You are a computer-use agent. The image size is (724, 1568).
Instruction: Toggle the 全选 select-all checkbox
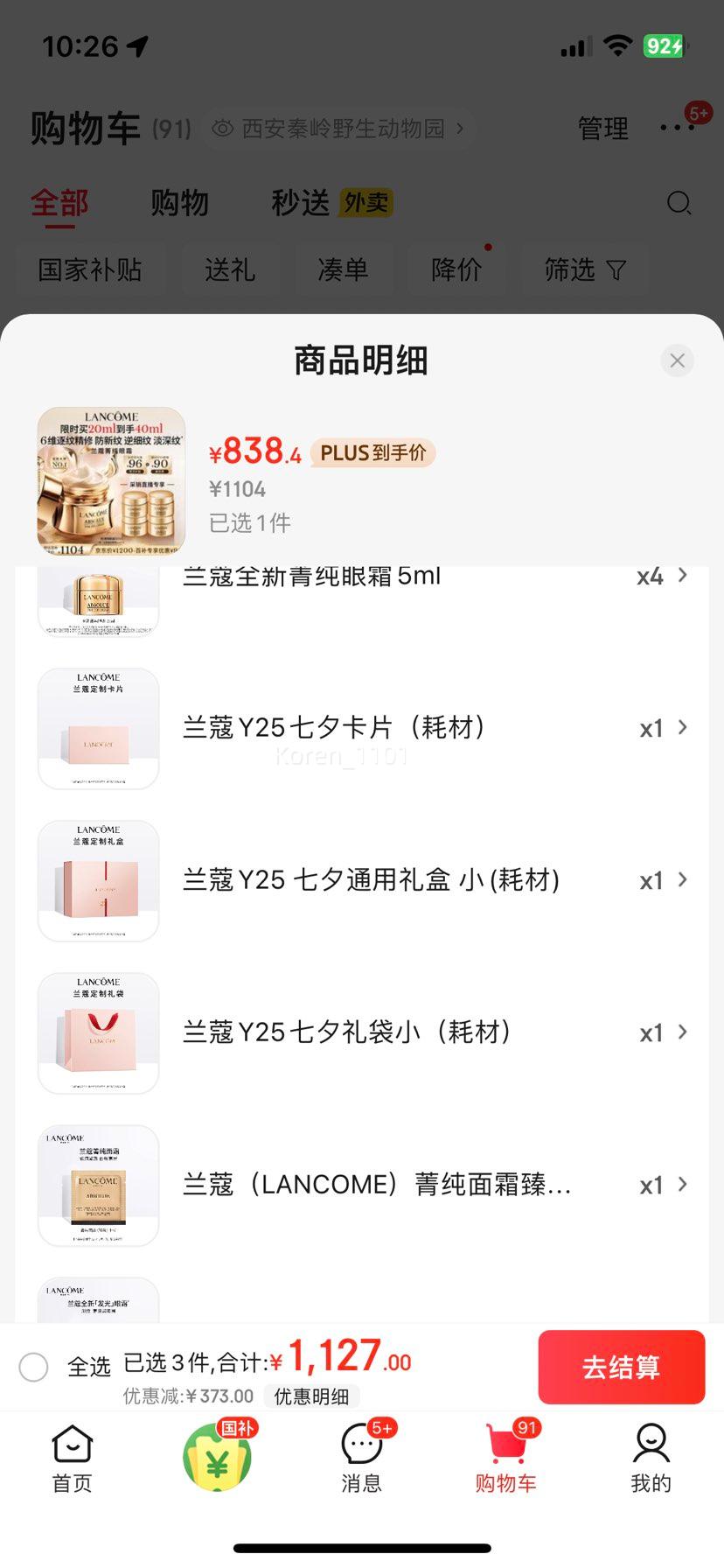[34, 1367]
